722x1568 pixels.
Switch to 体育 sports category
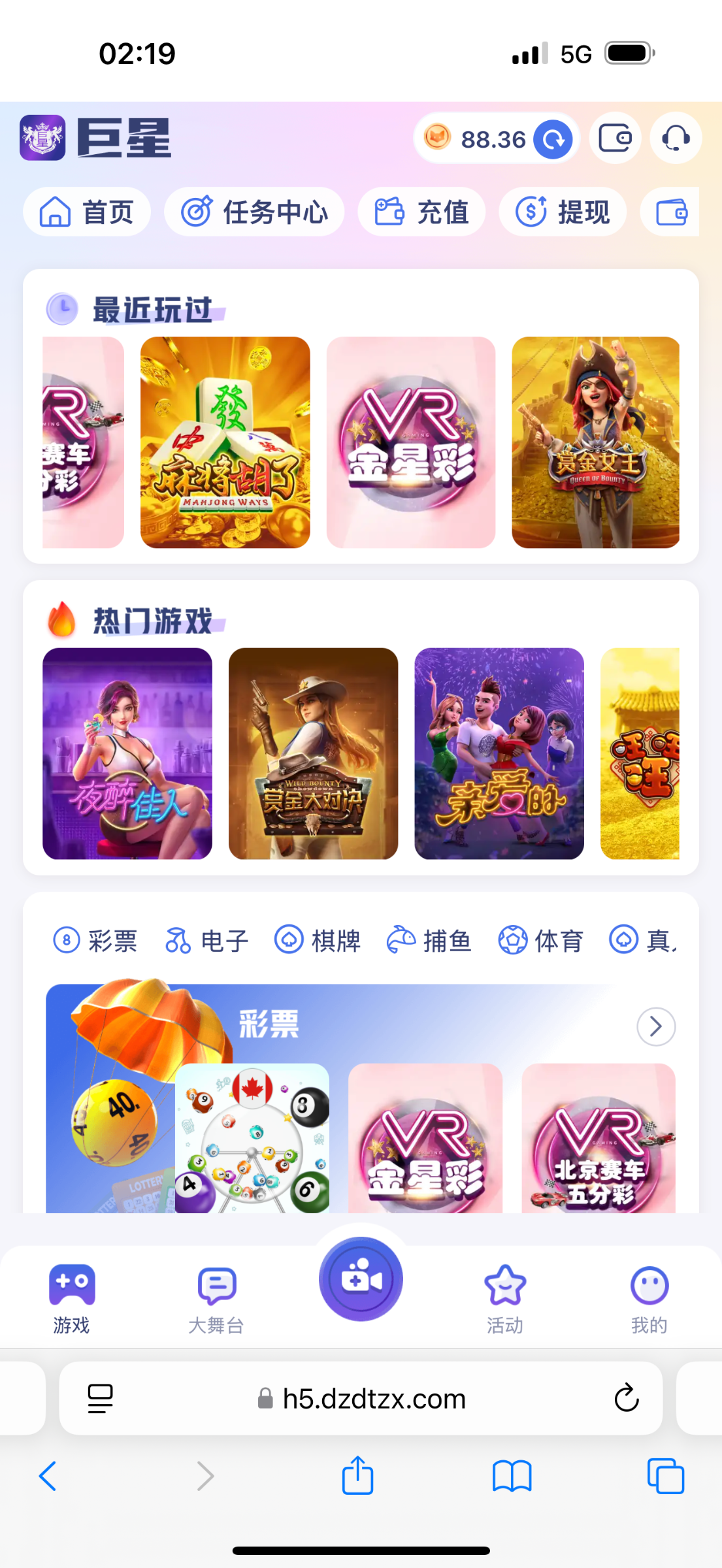click(541, 941)
